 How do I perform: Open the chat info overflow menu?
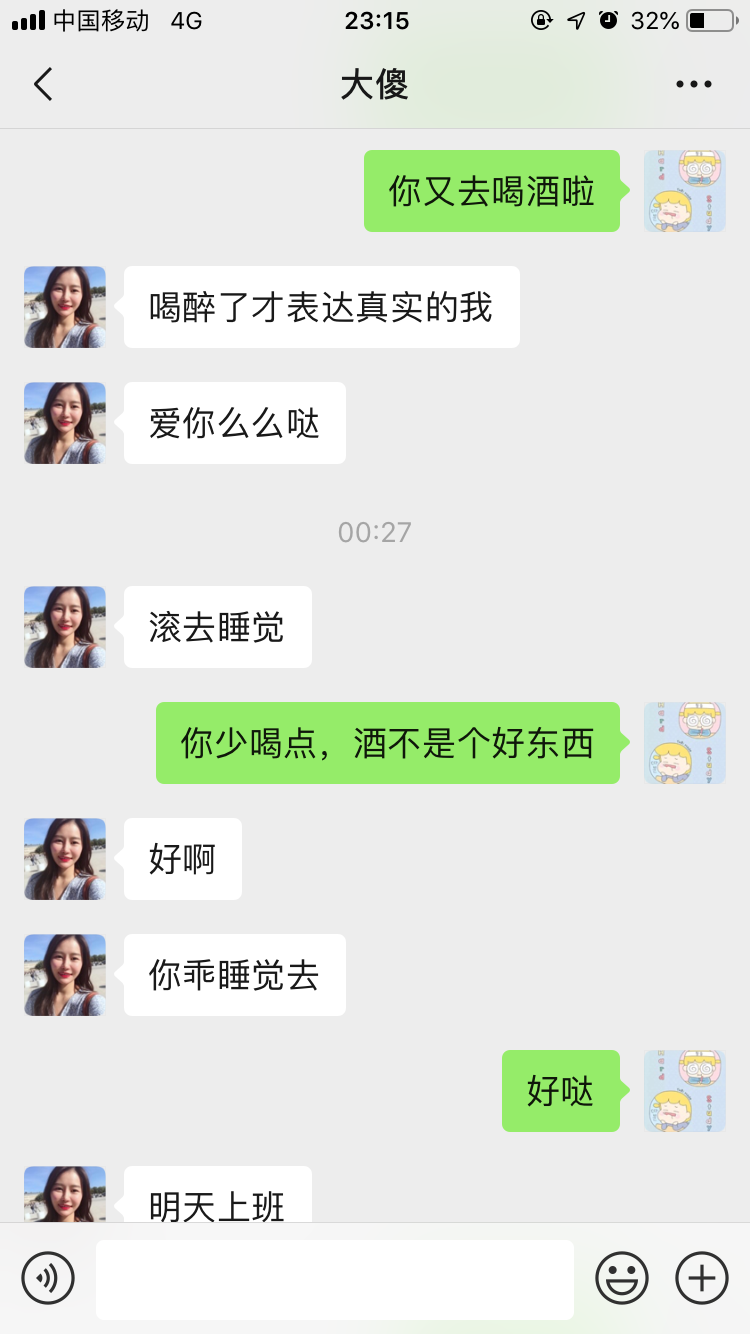(693, 85)
